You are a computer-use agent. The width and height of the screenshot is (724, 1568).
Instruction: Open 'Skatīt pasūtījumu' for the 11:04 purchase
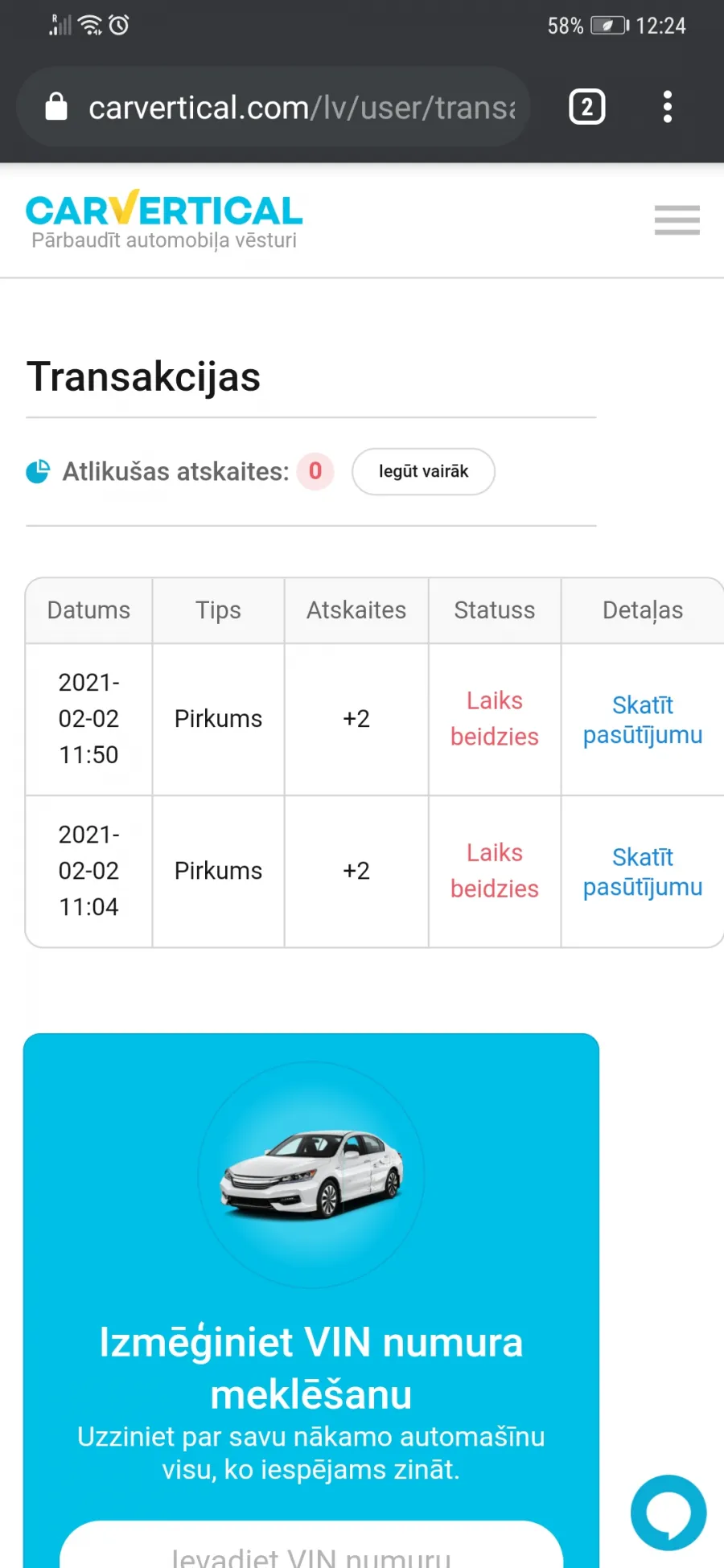pyautogui.click(x=643, y=872)
